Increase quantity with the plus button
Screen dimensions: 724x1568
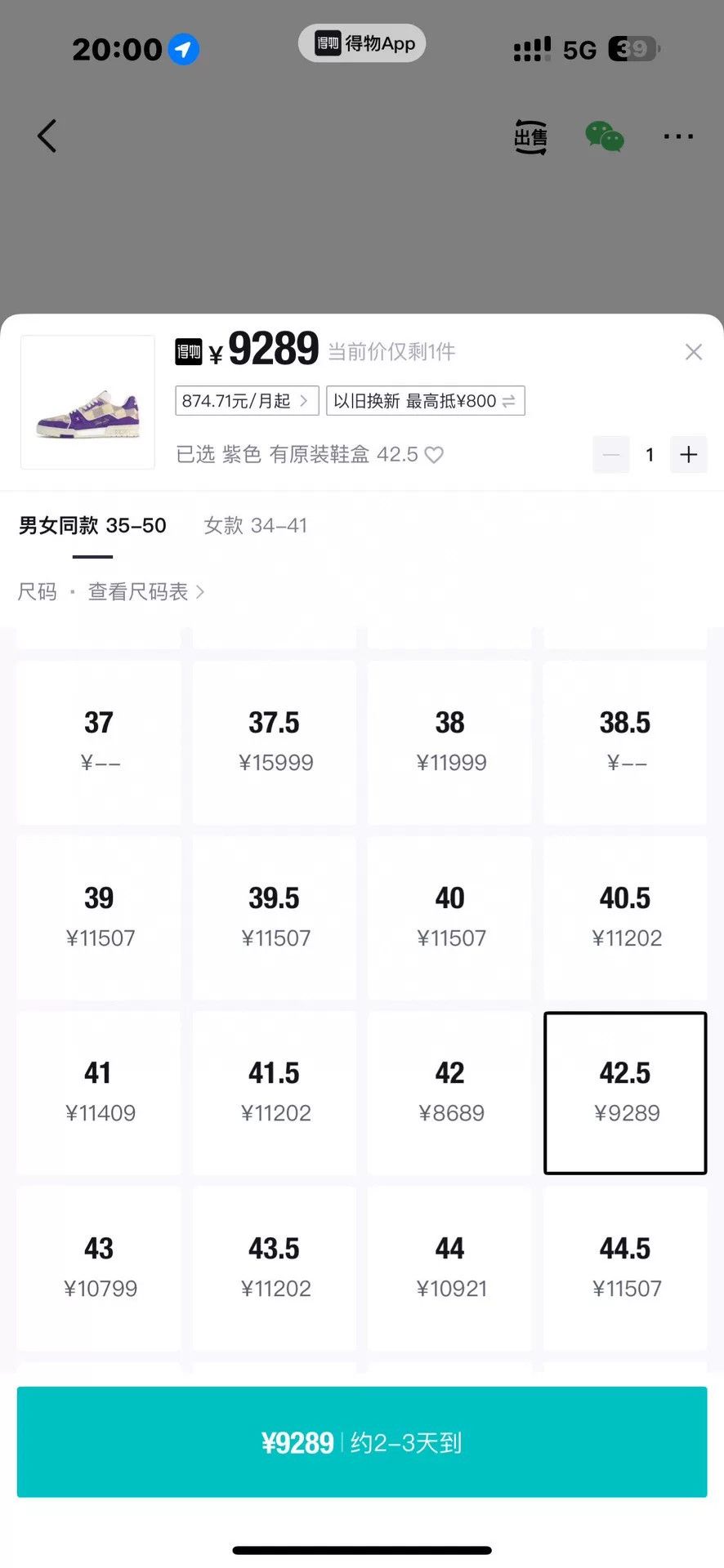[688, 454]
